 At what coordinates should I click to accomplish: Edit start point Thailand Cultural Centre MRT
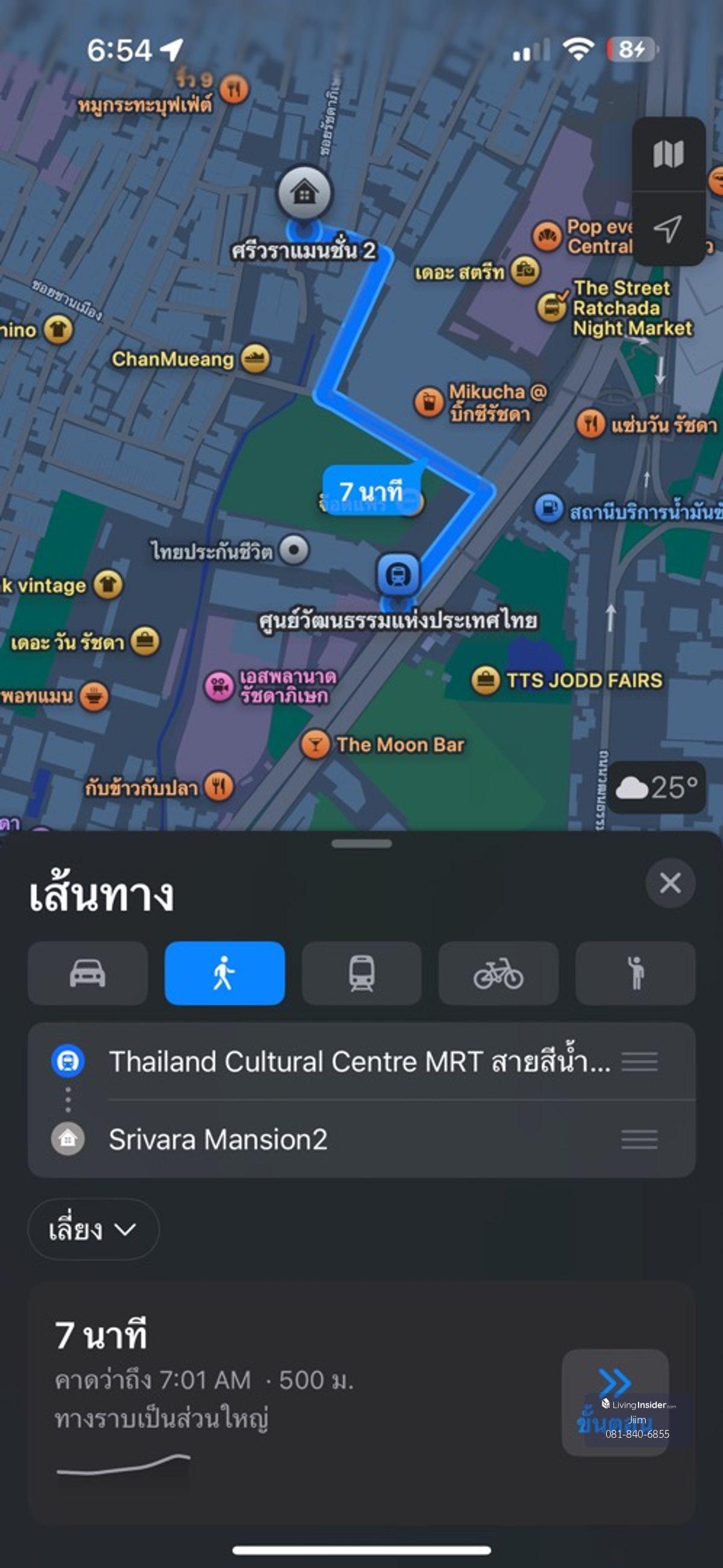click(x=359, y=1062)
